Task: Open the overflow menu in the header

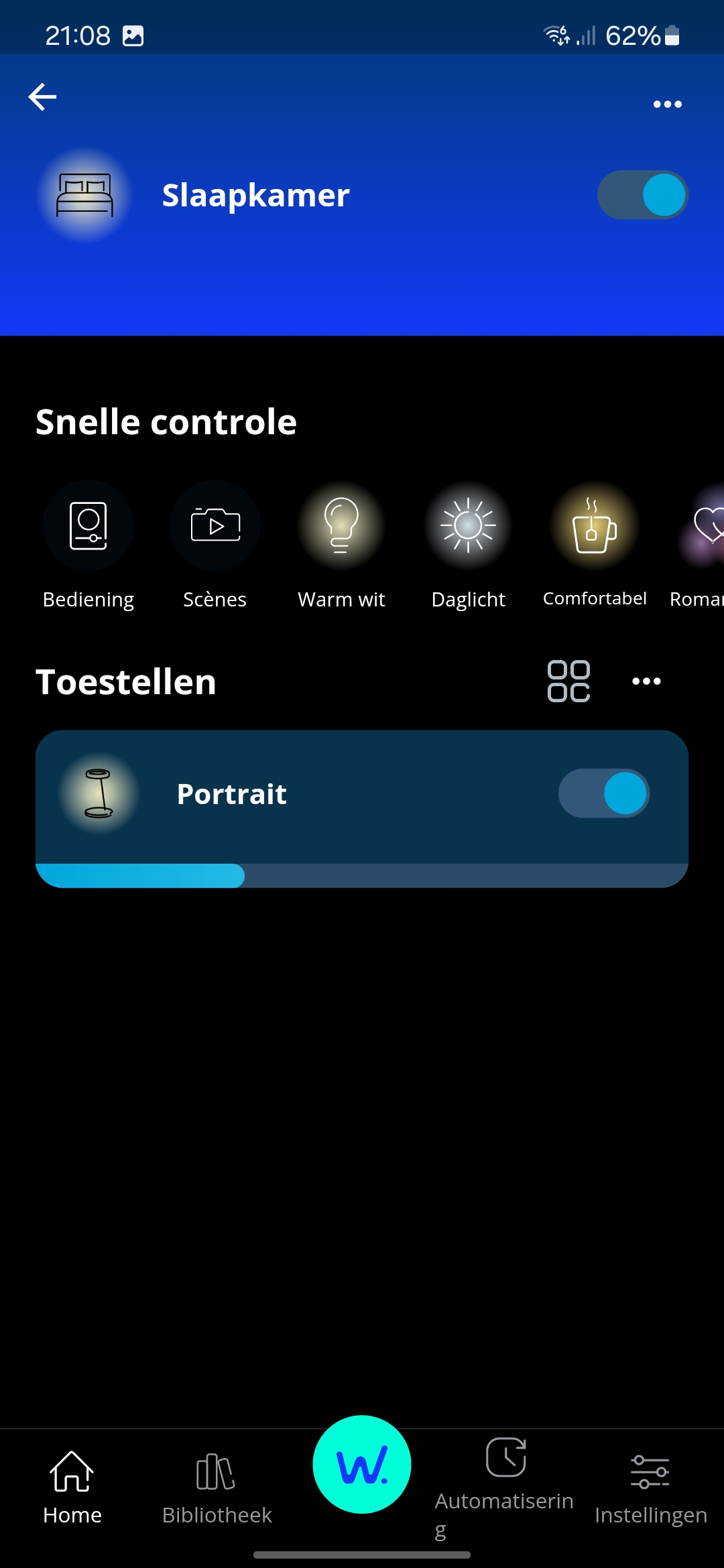Action: 667,104
